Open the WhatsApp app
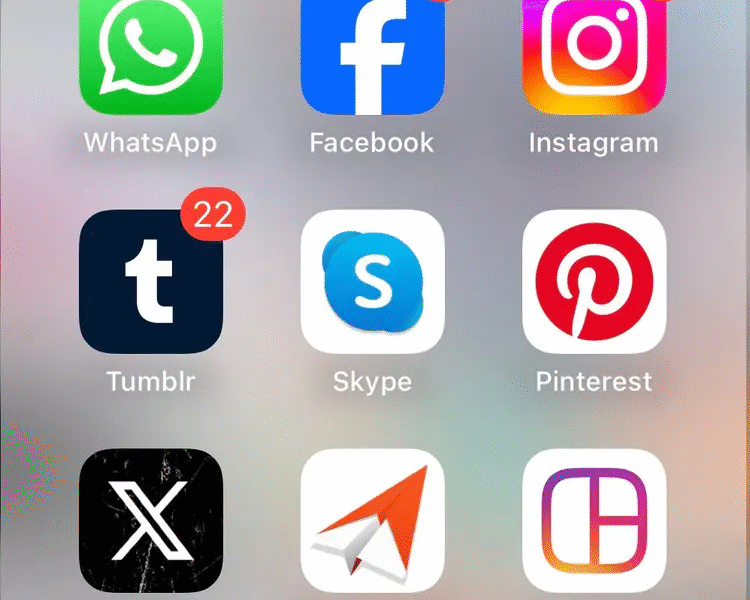Image resolution: width=750 pixels, height=600 pixels. (x=151, y=52)
